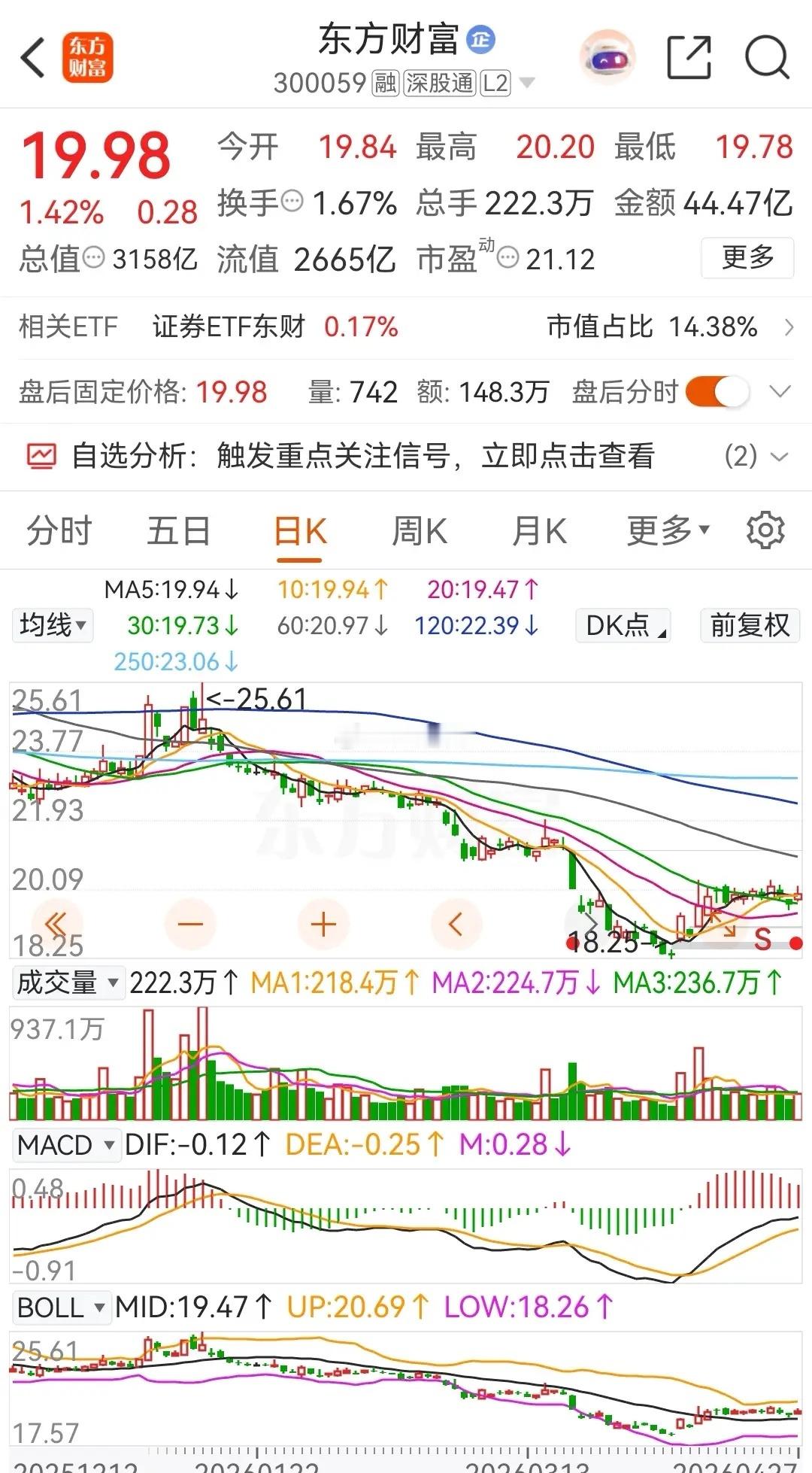The height and width of the screenshot is (1473, 812).
Task: Share this stock page
Action: 689,58
